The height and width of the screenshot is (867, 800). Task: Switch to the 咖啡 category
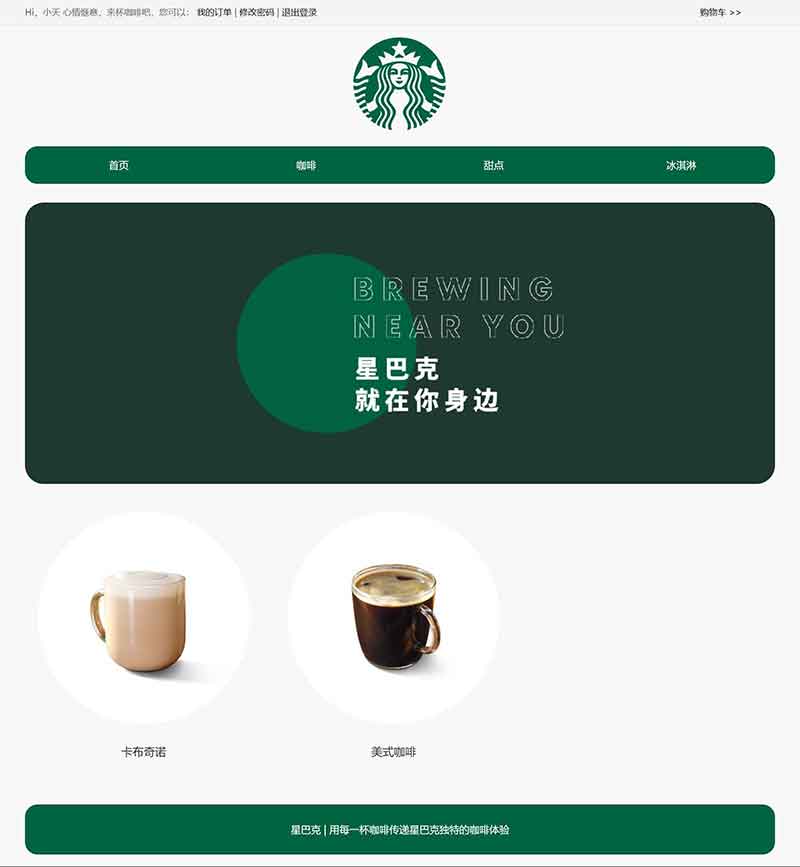click(x=306, y=165)
